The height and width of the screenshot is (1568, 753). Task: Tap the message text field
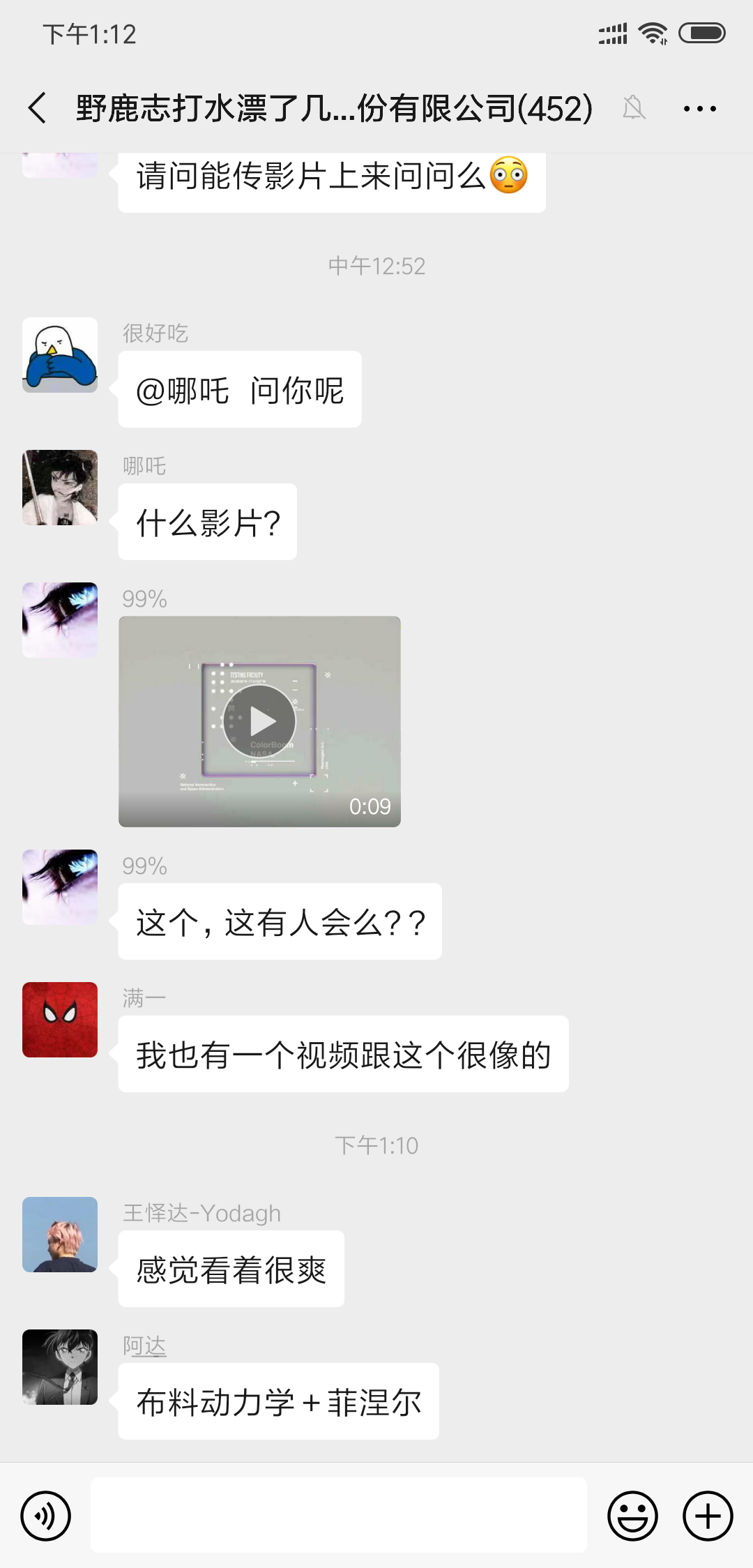(x=338, y=1515)
